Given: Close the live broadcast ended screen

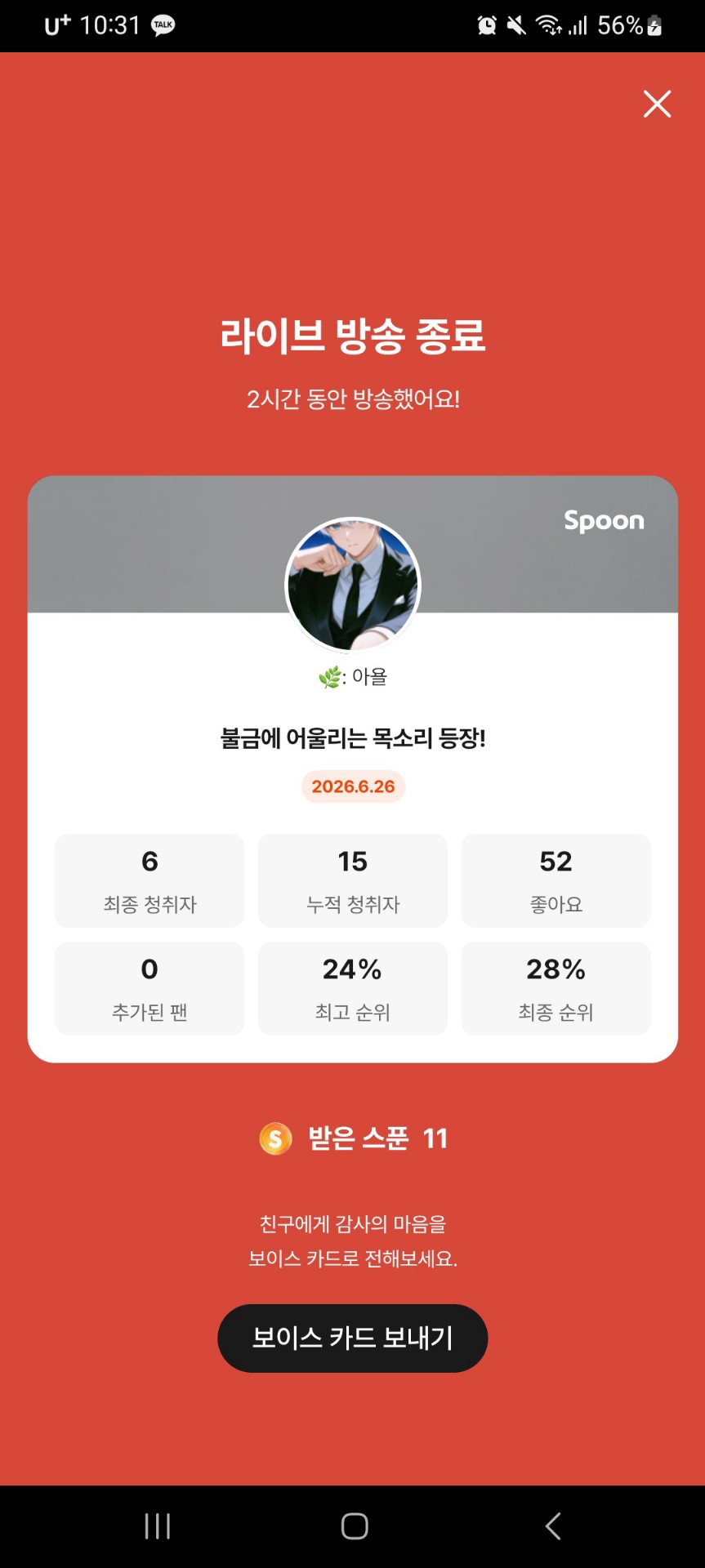Looking at the screenshot, I should tap(657, 104).
